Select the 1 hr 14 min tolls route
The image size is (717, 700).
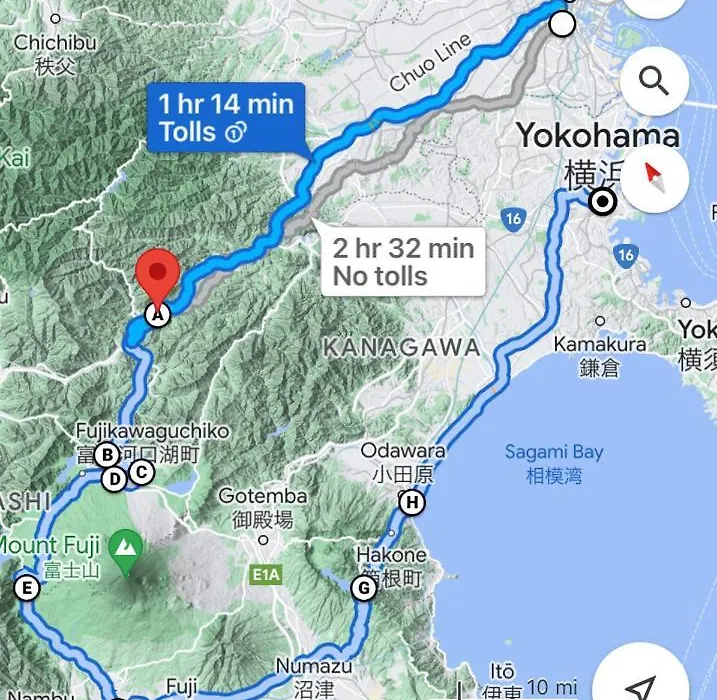tap(226, 117)
